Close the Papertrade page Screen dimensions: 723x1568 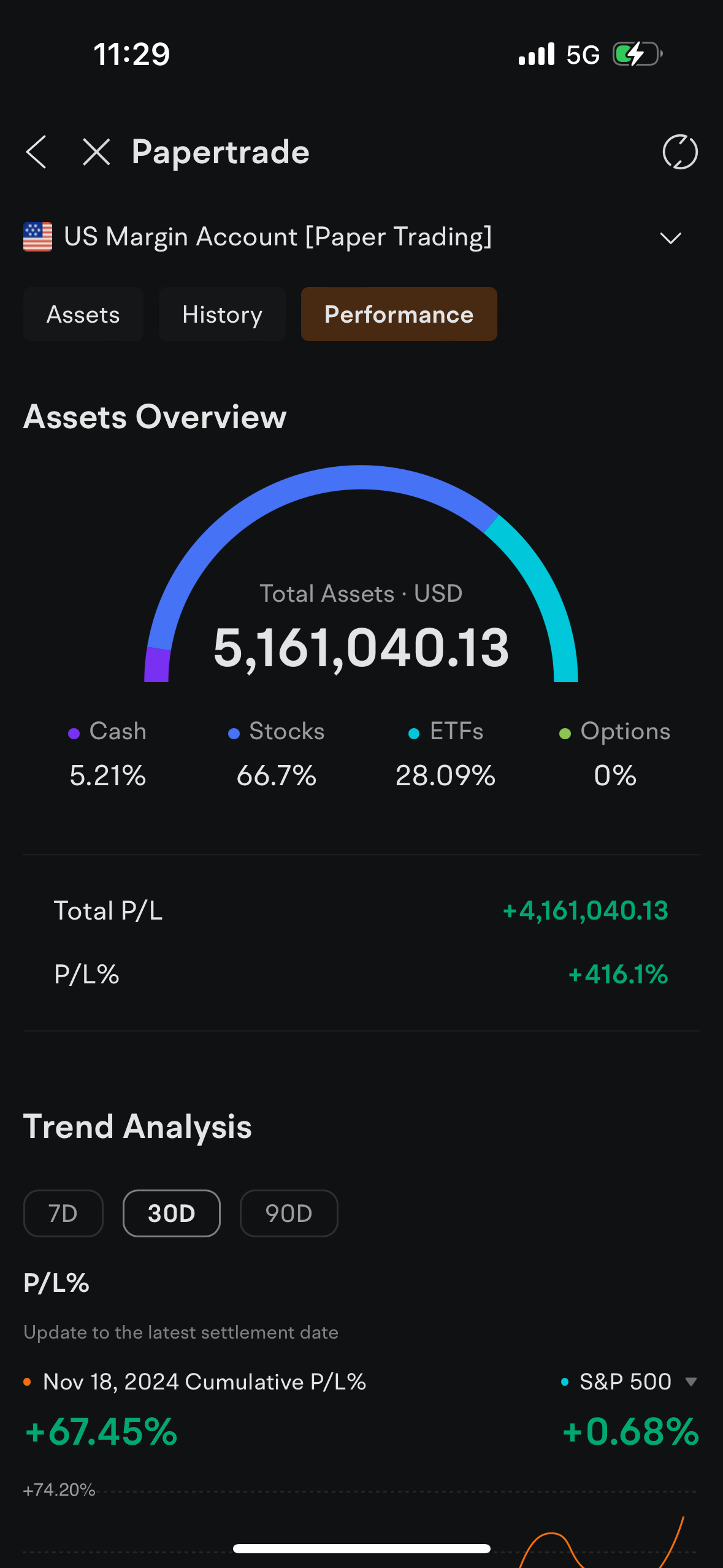click(x=96, y=152)
